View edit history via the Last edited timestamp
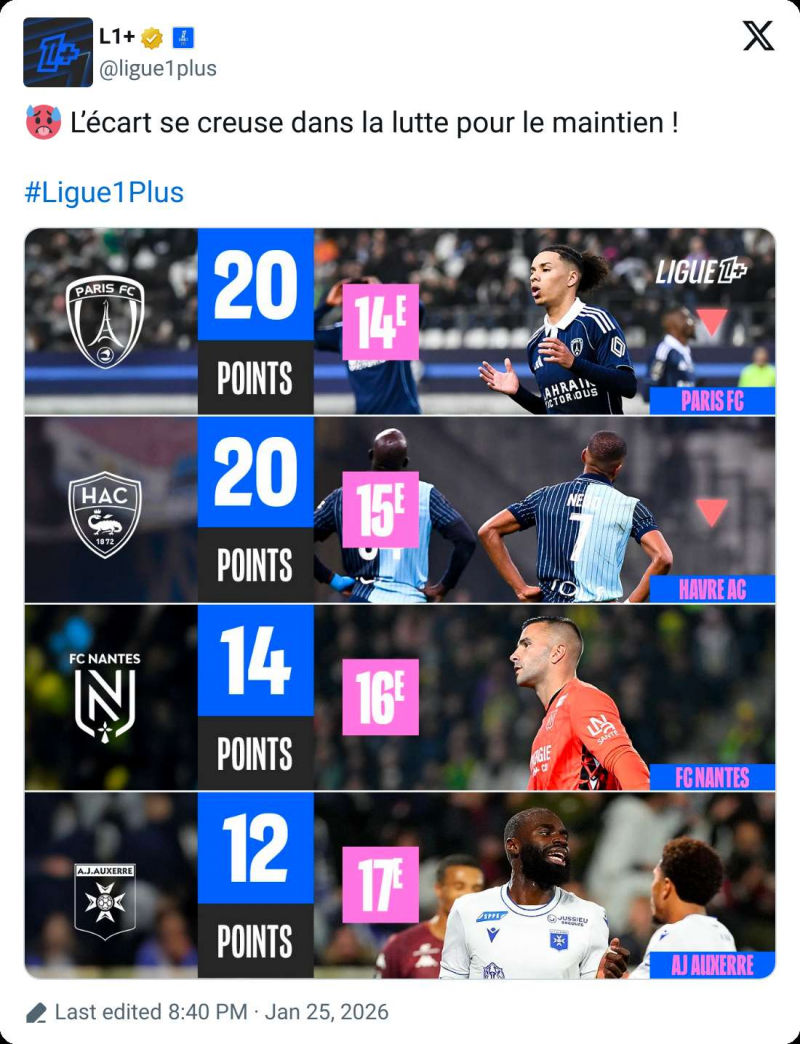 point(220,1012)
